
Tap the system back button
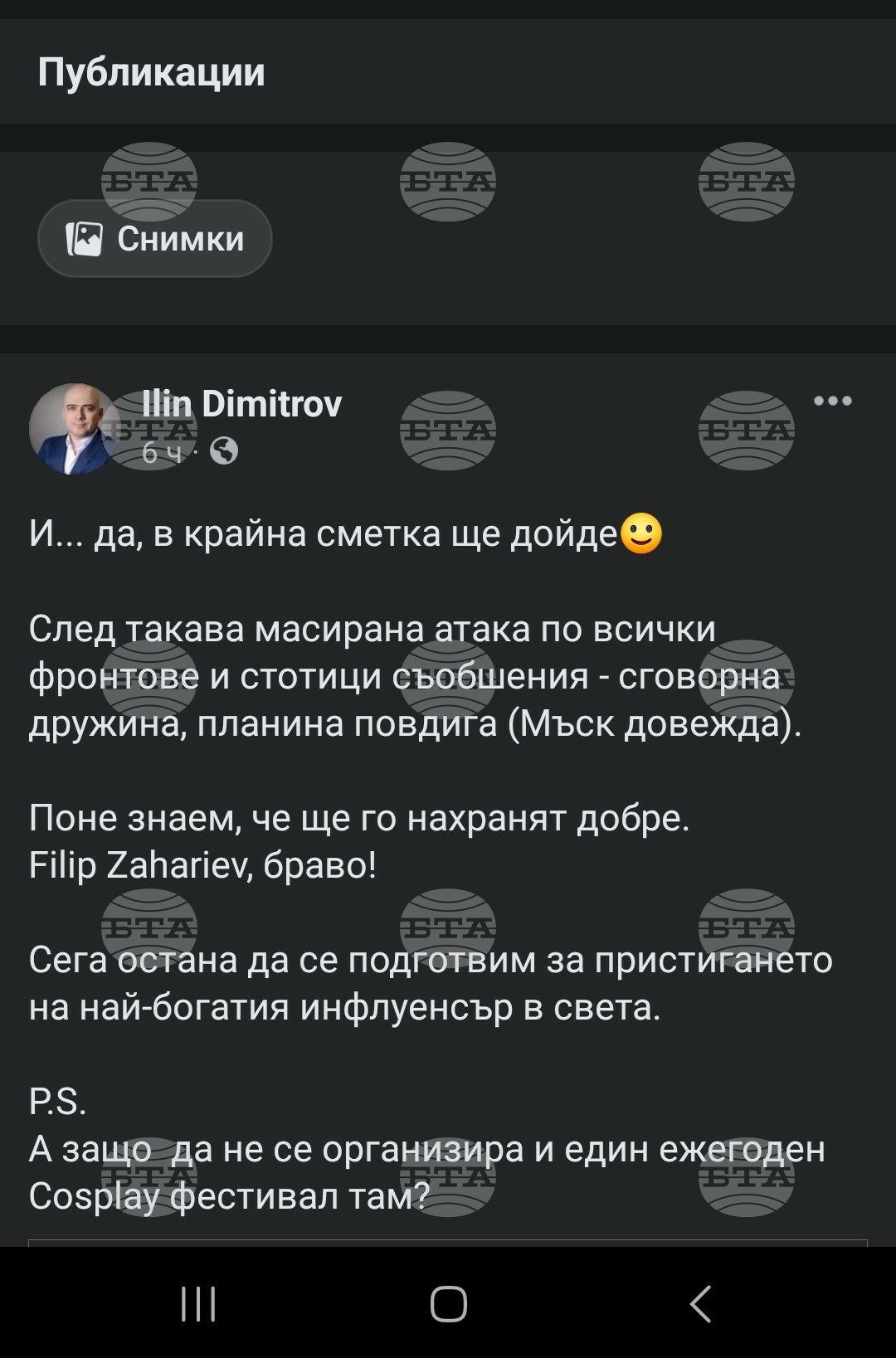click(701, 1303)
